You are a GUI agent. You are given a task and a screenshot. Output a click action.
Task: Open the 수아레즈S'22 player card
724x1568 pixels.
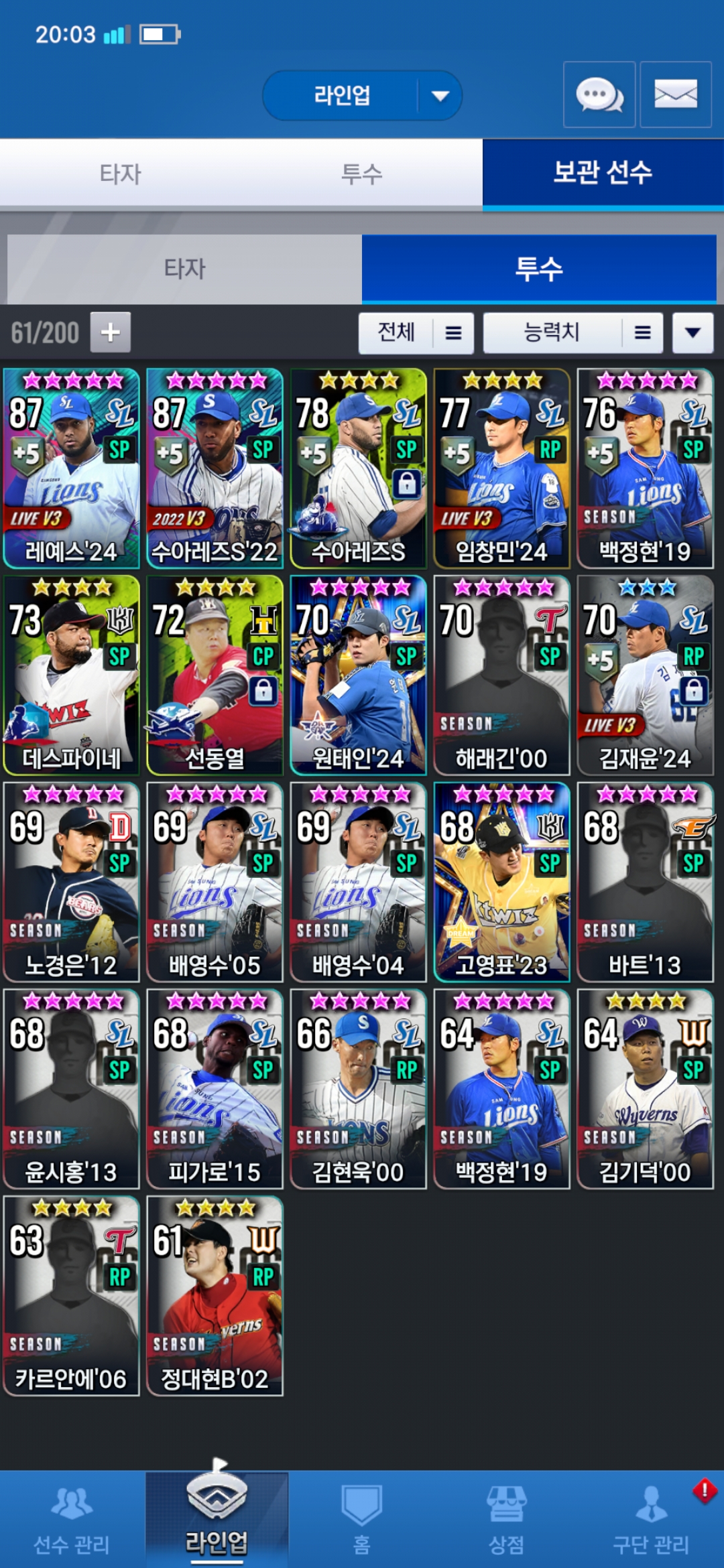click(215, 468)
